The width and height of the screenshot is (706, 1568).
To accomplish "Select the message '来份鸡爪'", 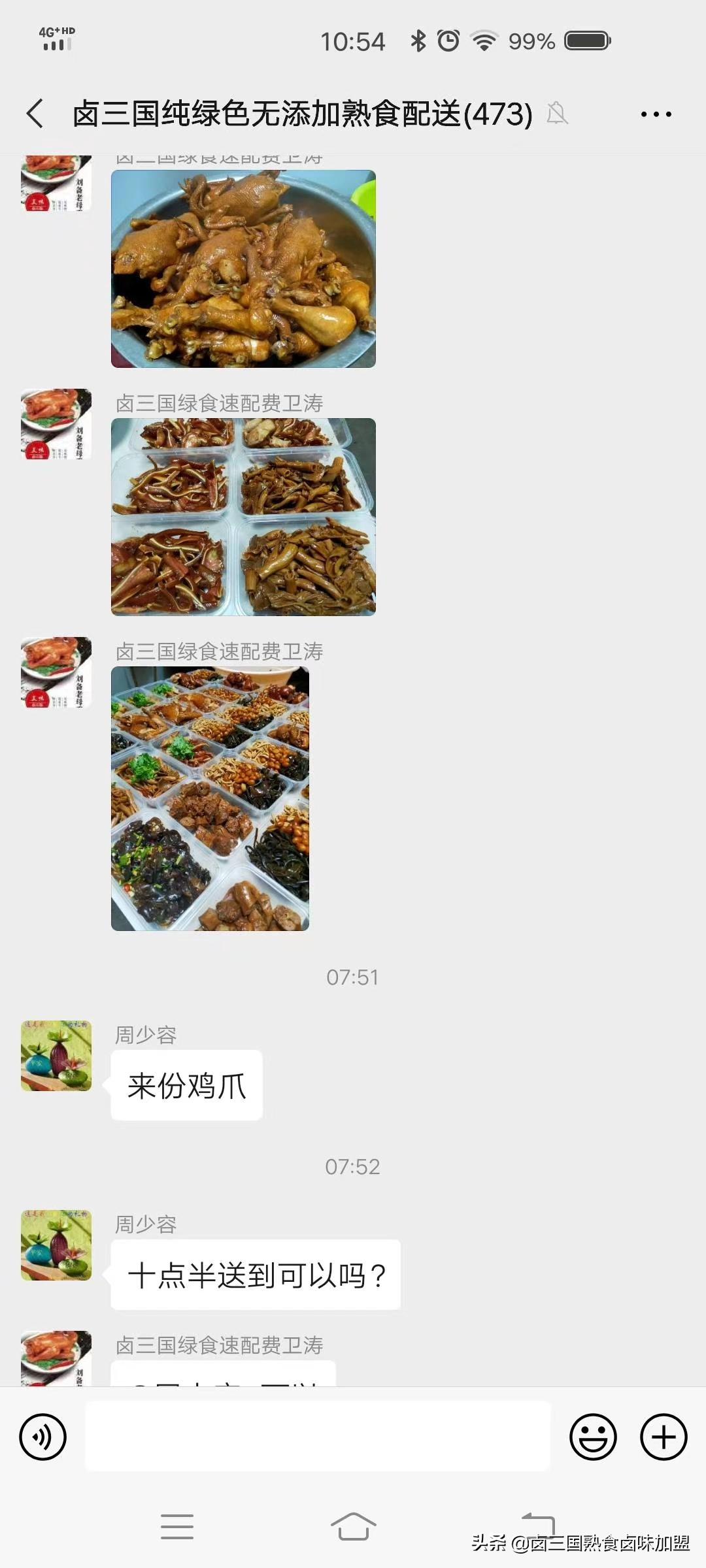I will (x=186, y=1085).
